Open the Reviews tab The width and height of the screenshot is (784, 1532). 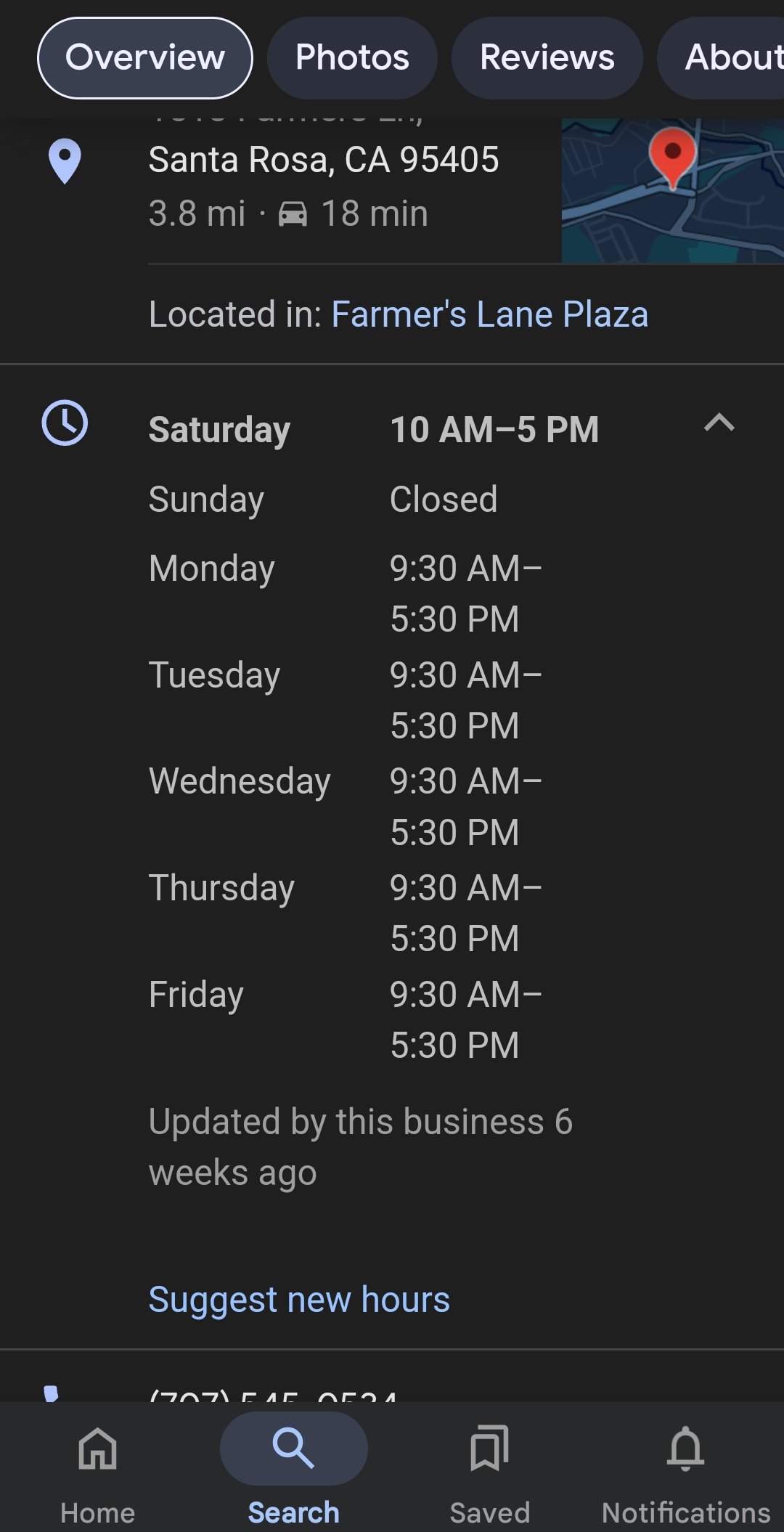pyautogui.click(x=547, y=58)
